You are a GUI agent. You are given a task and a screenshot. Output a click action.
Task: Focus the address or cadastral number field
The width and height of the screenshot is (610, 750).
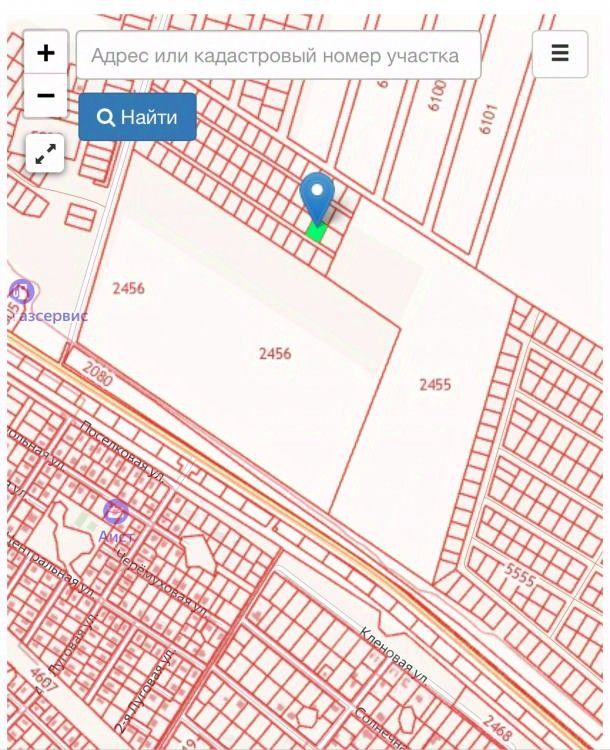[x=278, y=55]
